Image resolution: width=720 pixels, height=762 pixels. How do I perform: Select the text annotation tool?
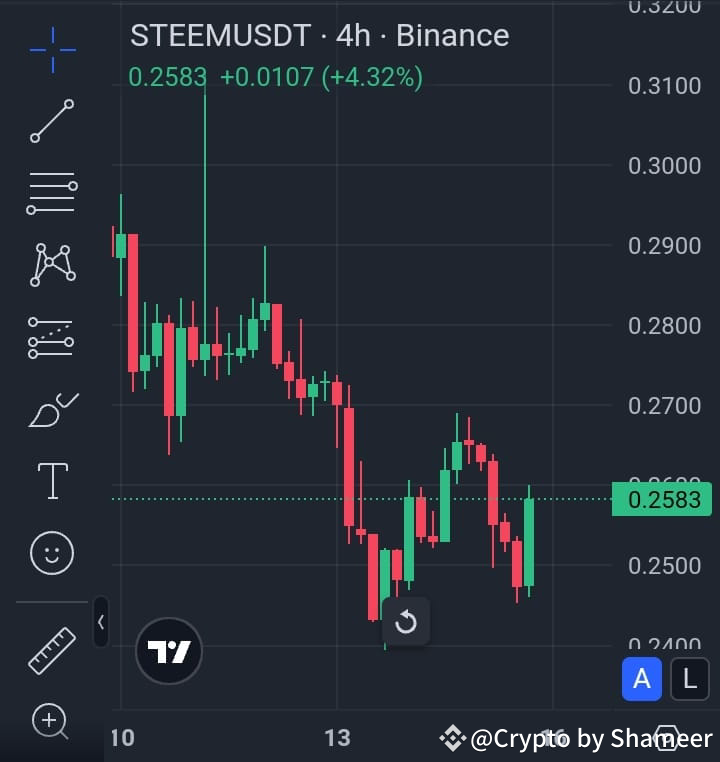pos(52,481)
